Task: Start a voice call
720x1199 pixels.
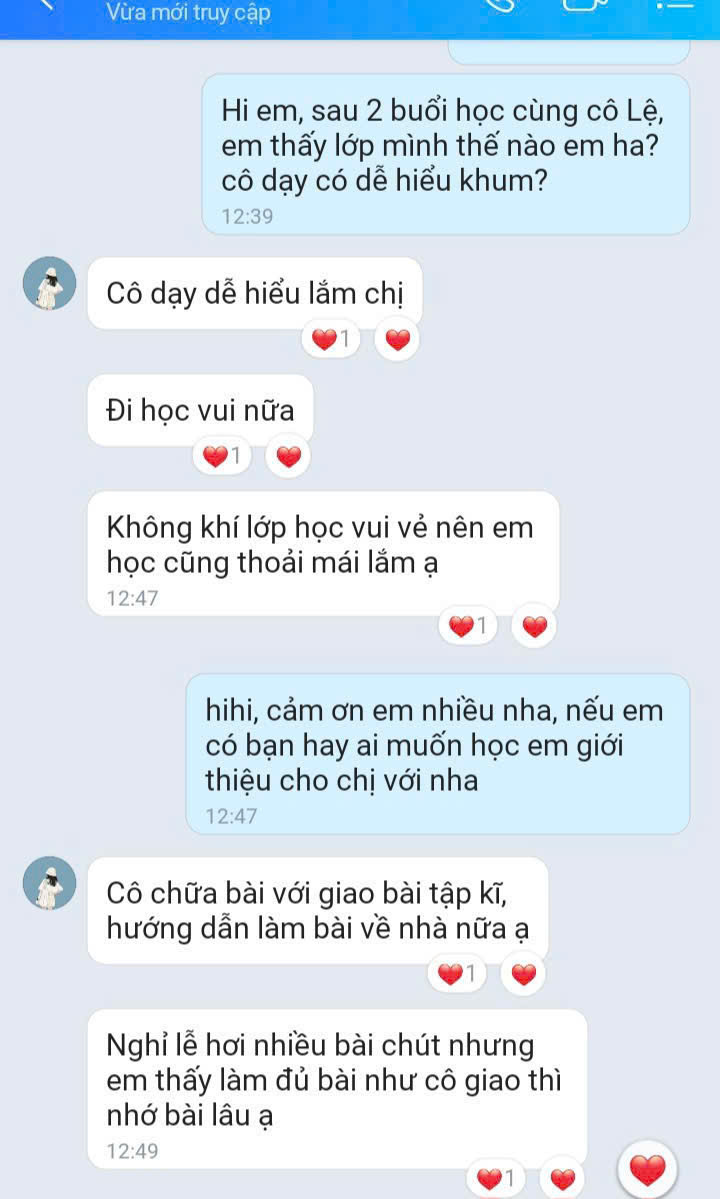Action: pos(497,6)
